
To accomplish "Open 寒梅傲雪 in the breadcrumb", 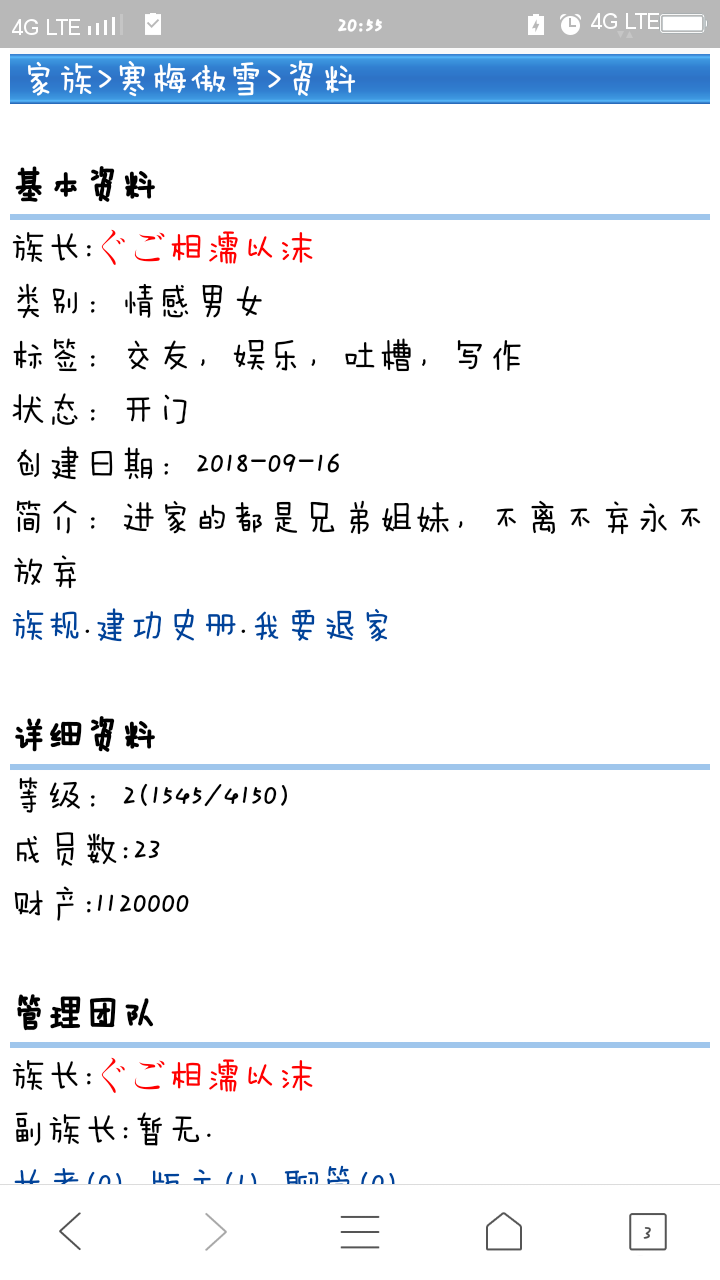I will [189, 79].
